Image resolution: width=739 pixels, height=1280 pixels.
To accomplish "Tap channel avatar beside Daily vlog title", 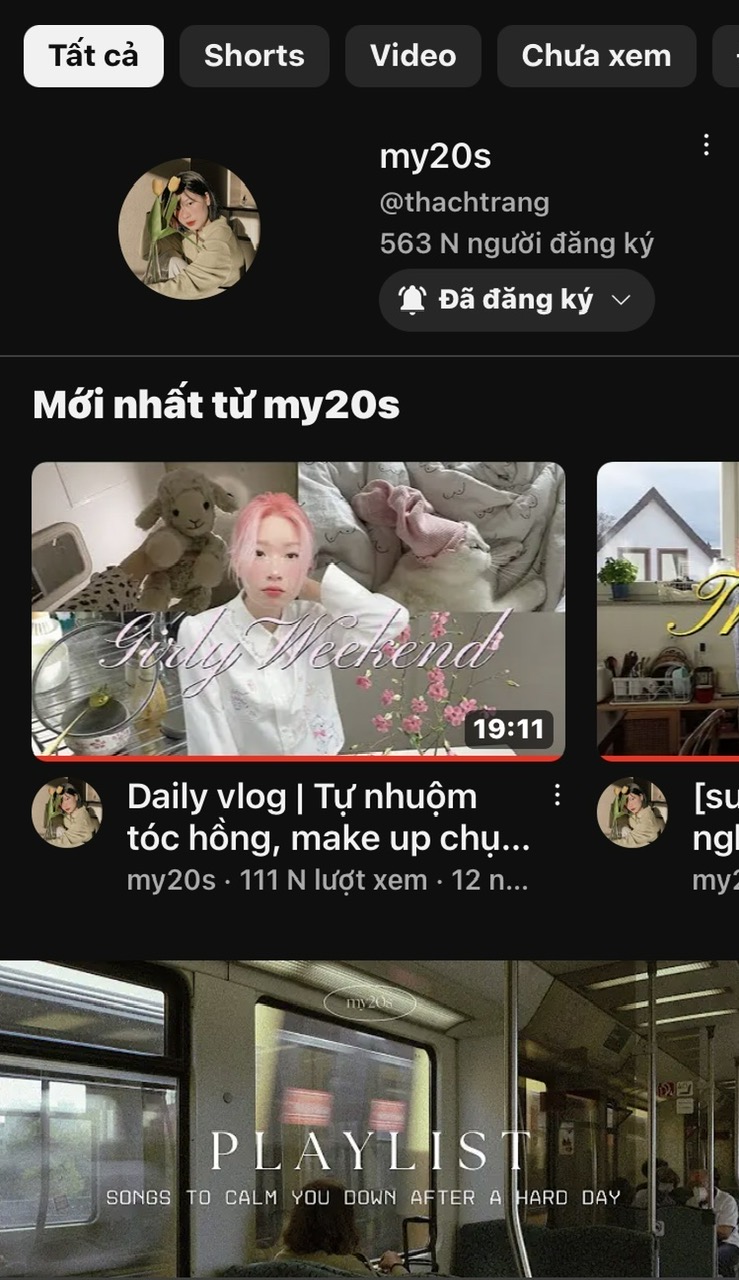I will coord(67,813).
